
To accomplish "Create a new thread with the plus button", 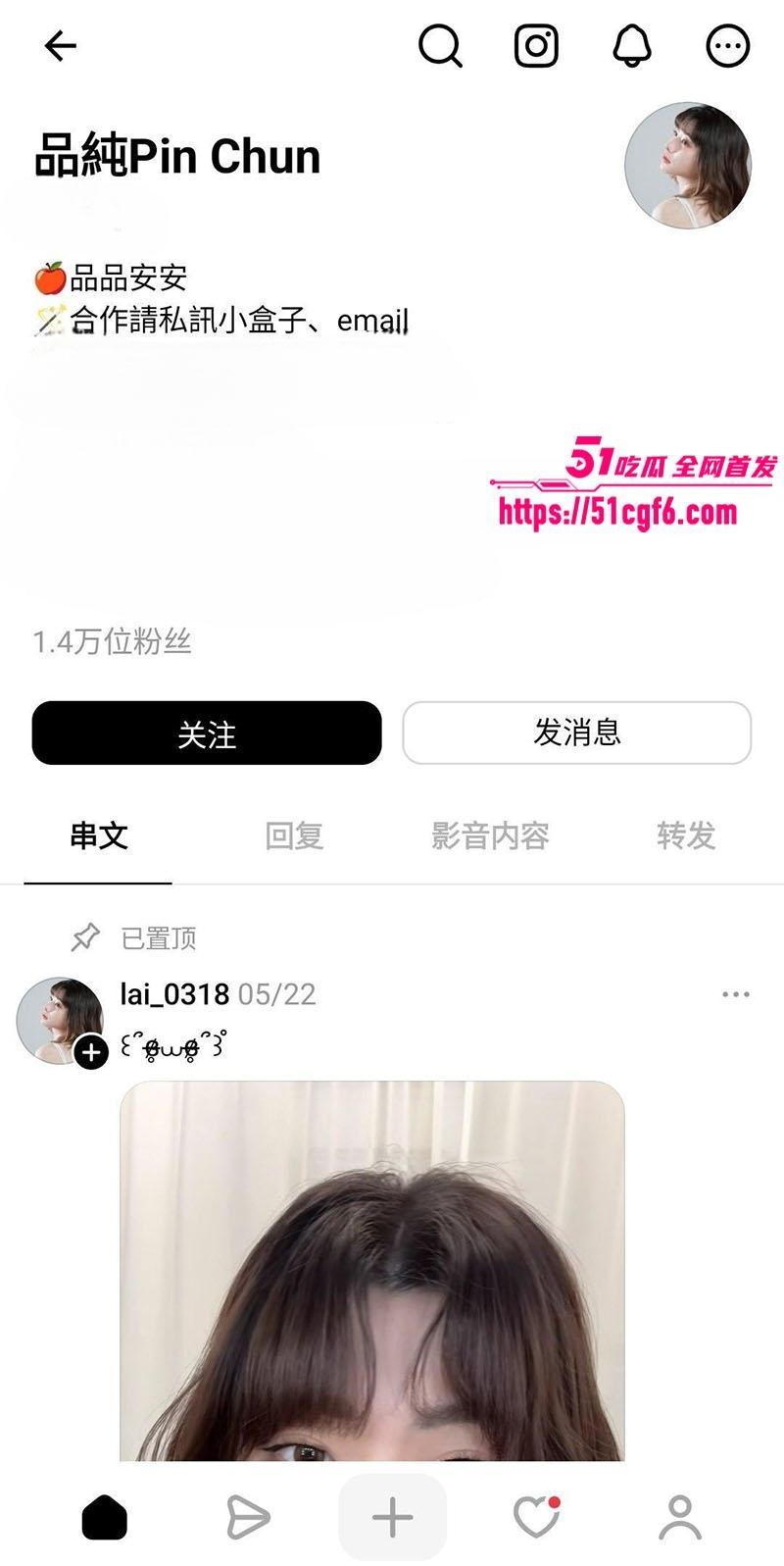I will (x=392, y=1517).
